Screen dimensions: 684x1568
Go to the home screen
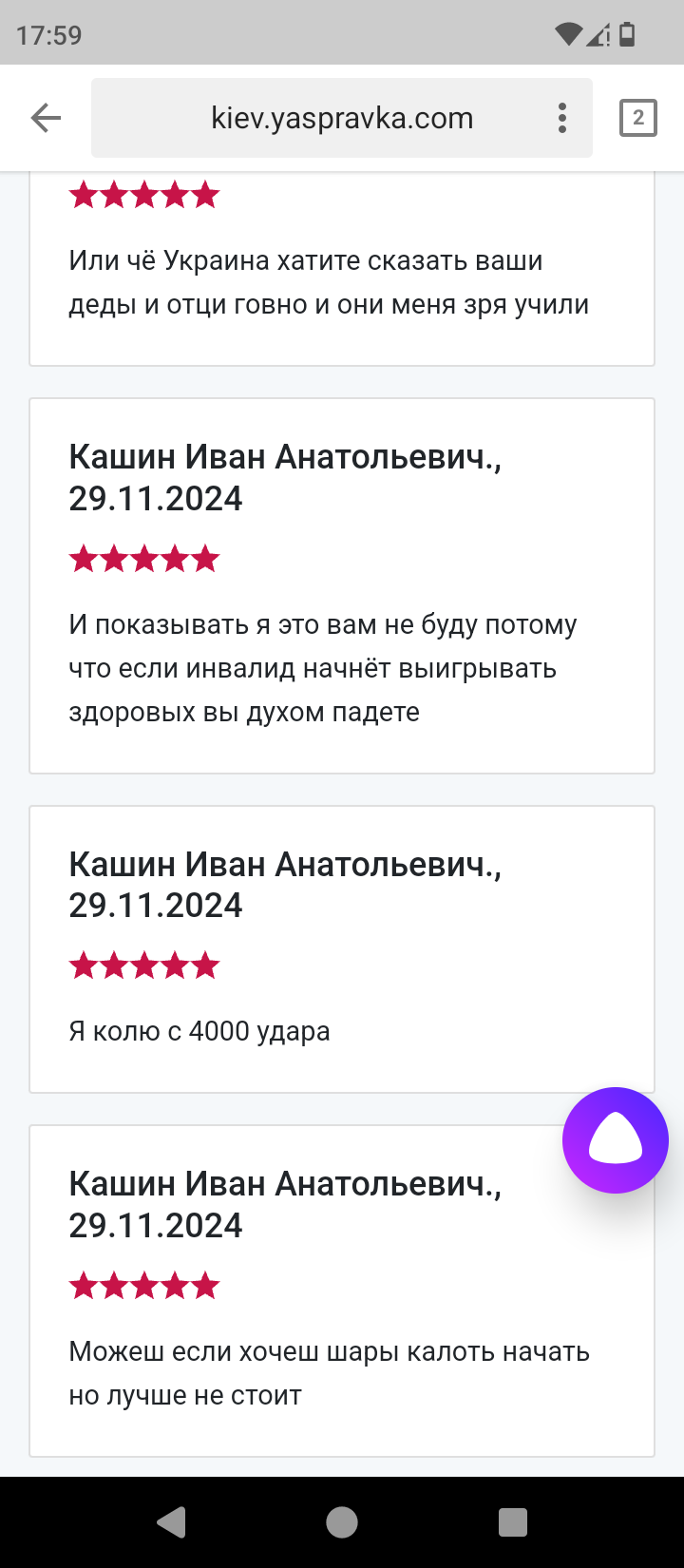tap(342, 1522)
